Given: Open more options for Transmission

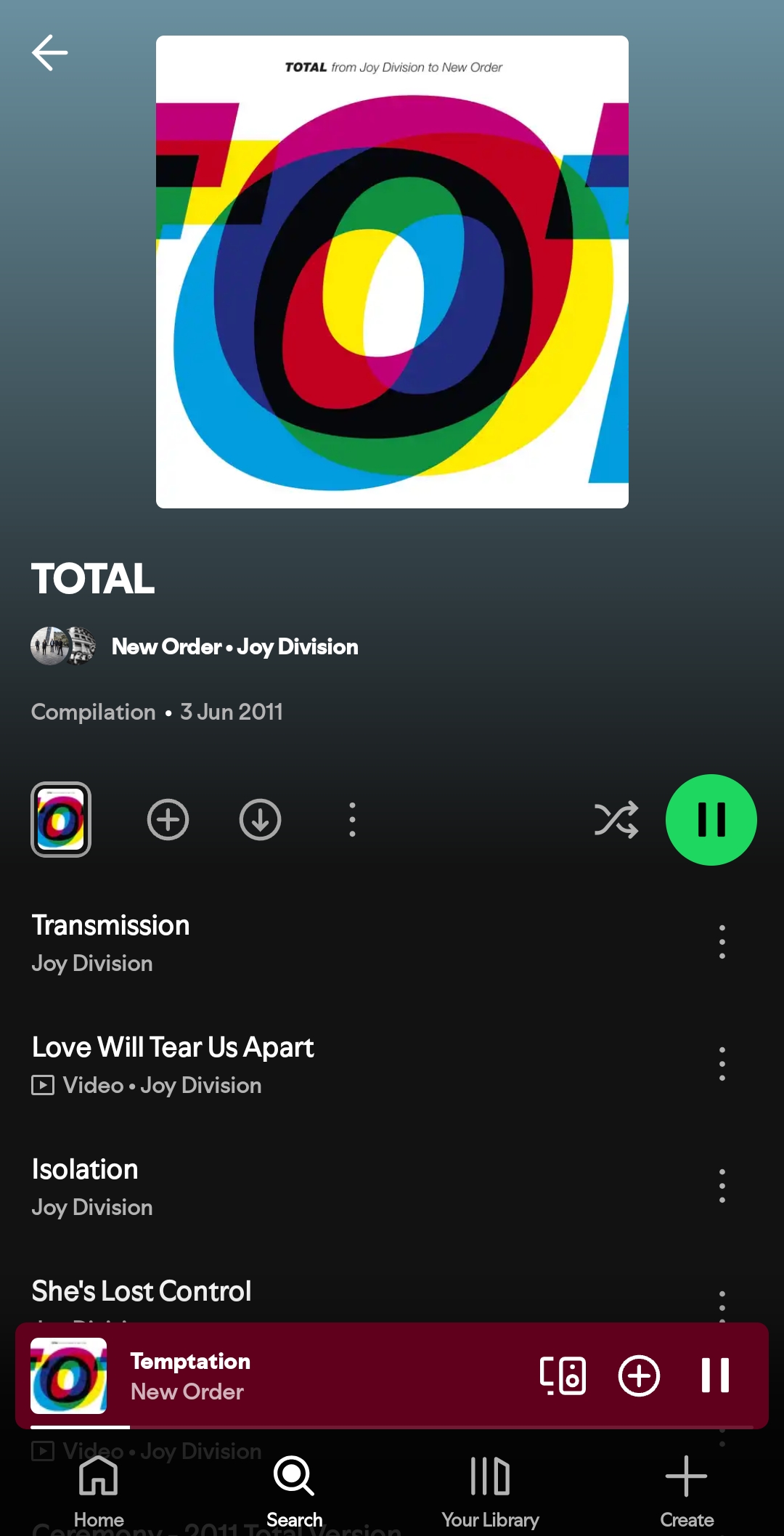Looking at the screenshot, I should [x=722, y=942].
